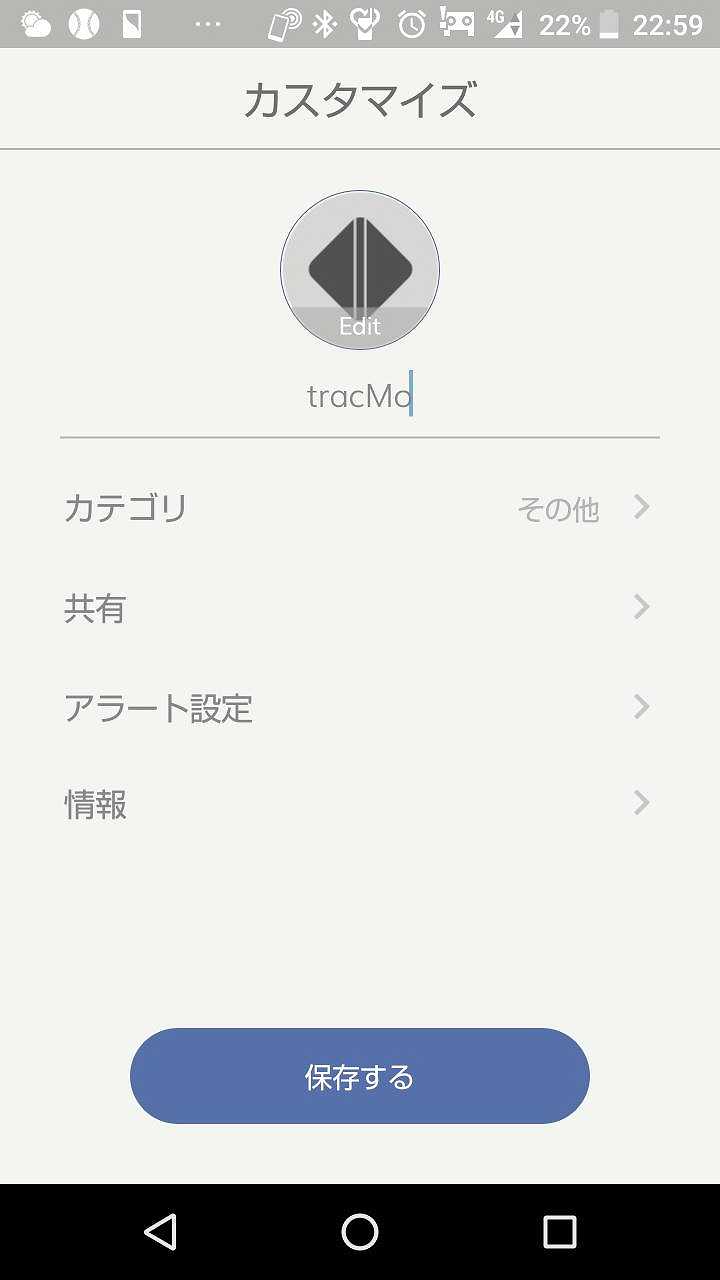Open the カテゴリ setting
720x1280 pixels.
(358, 508)
